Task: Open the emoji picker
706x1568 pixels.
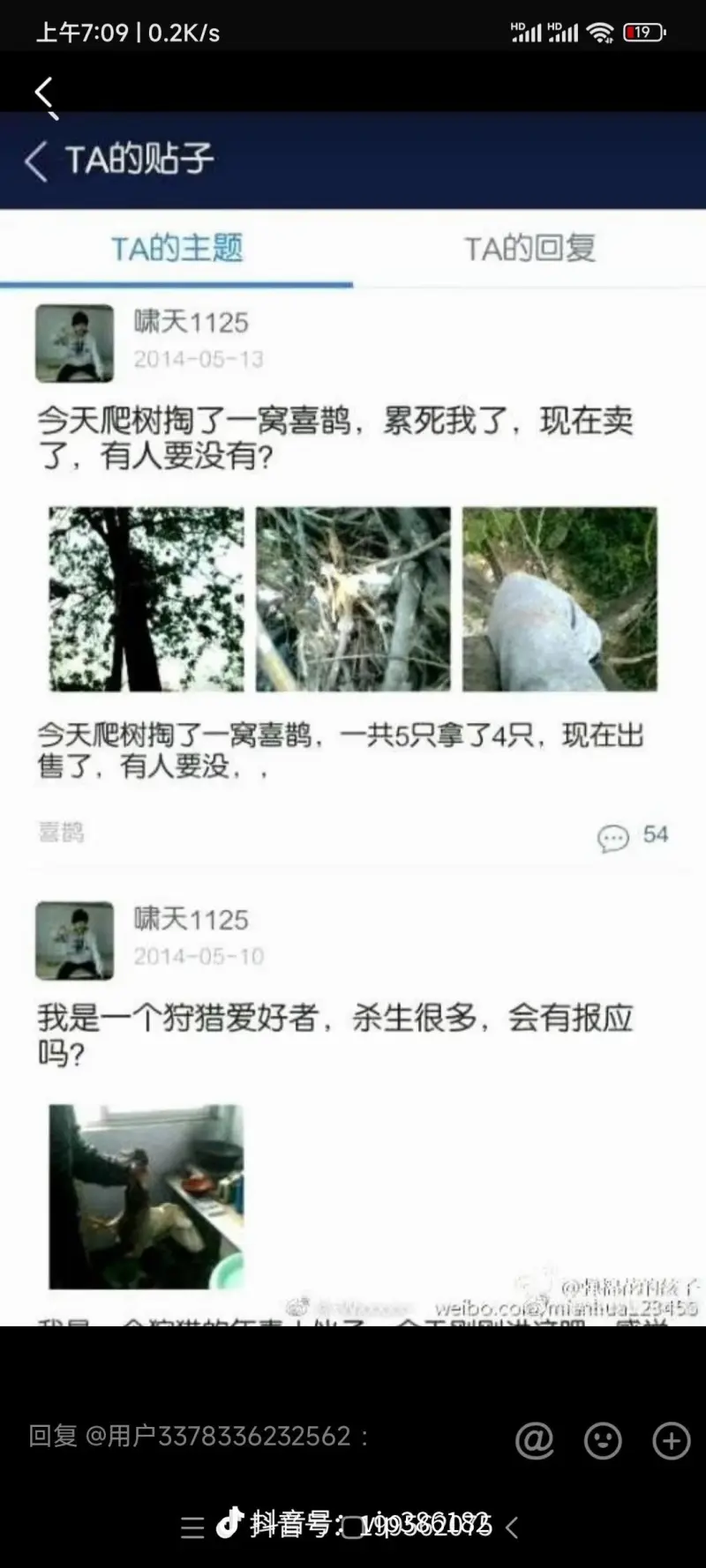Action: tap(603, 1441)
